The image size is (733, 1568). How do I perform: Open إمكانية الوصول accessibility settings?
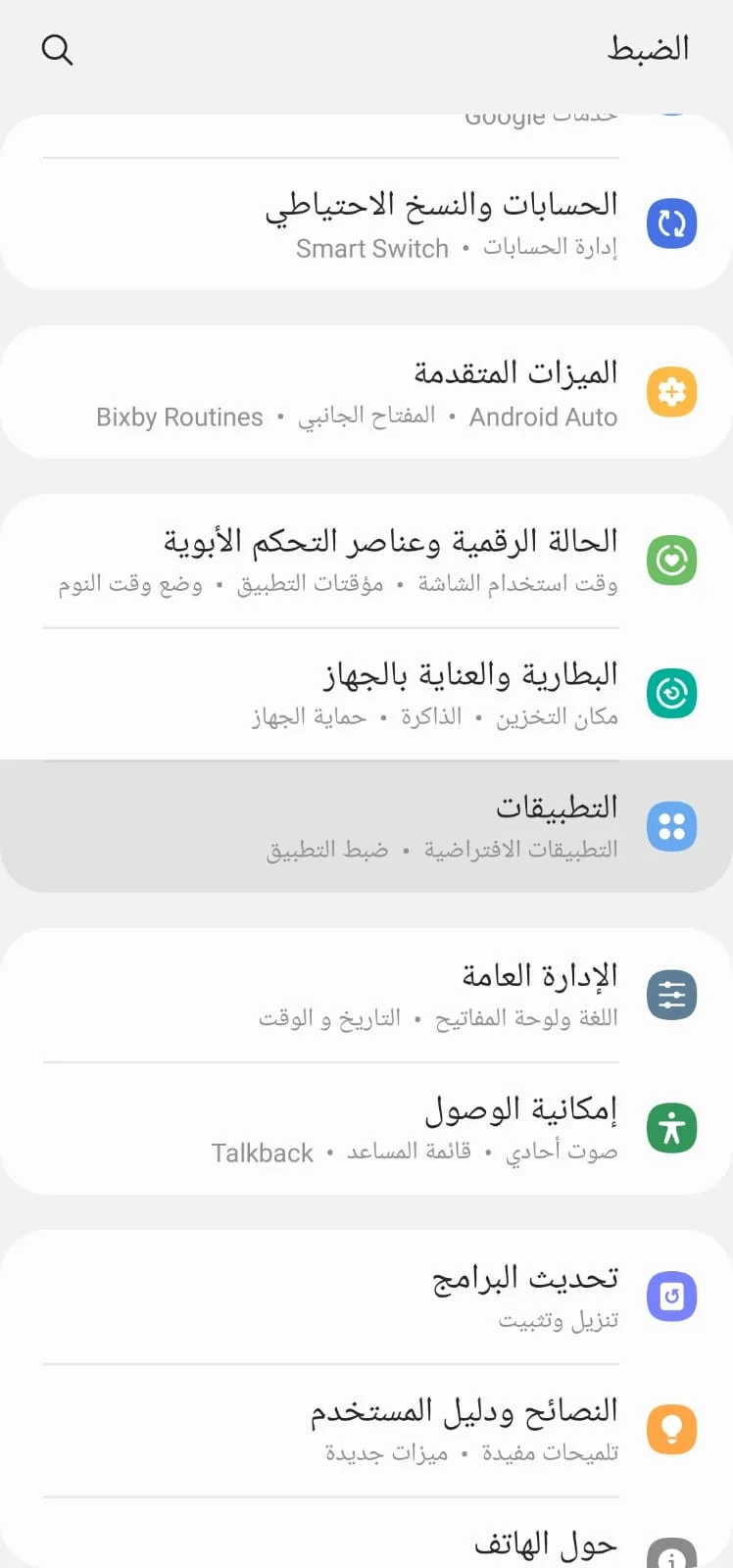pos(366,1129)
